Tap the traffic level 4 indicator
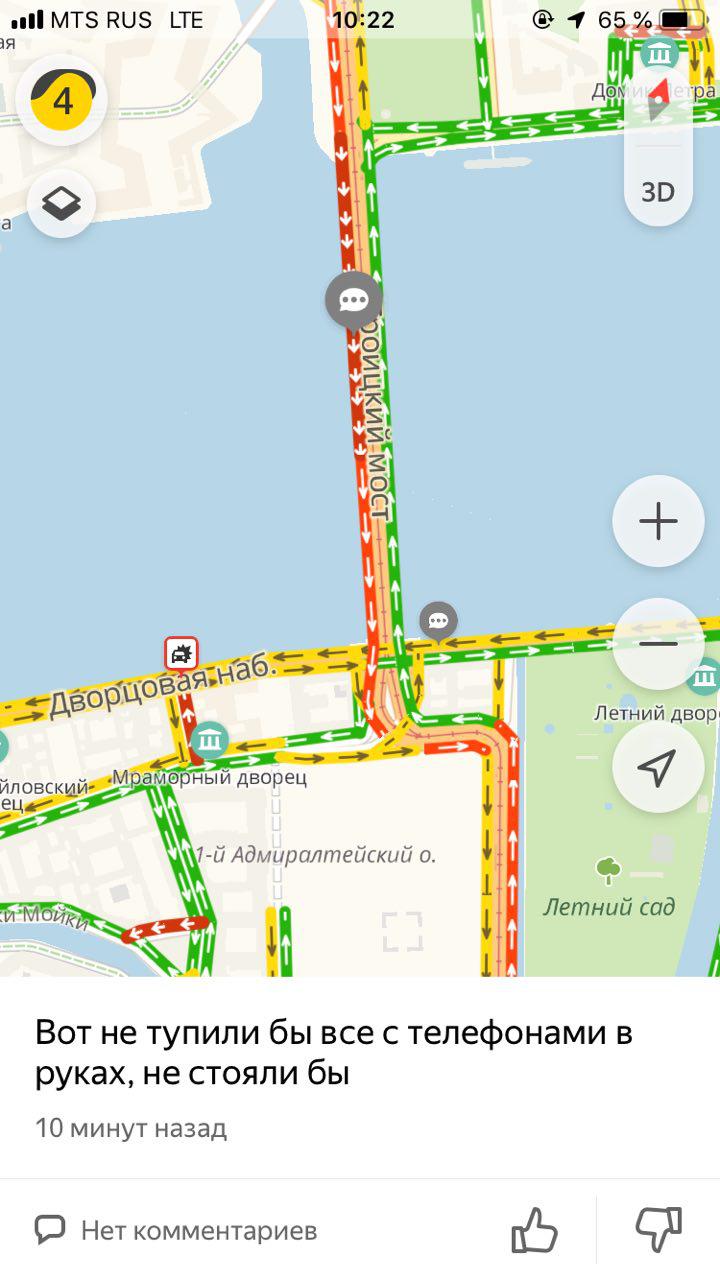720x1280 pixels. click(x=62, y=100)
